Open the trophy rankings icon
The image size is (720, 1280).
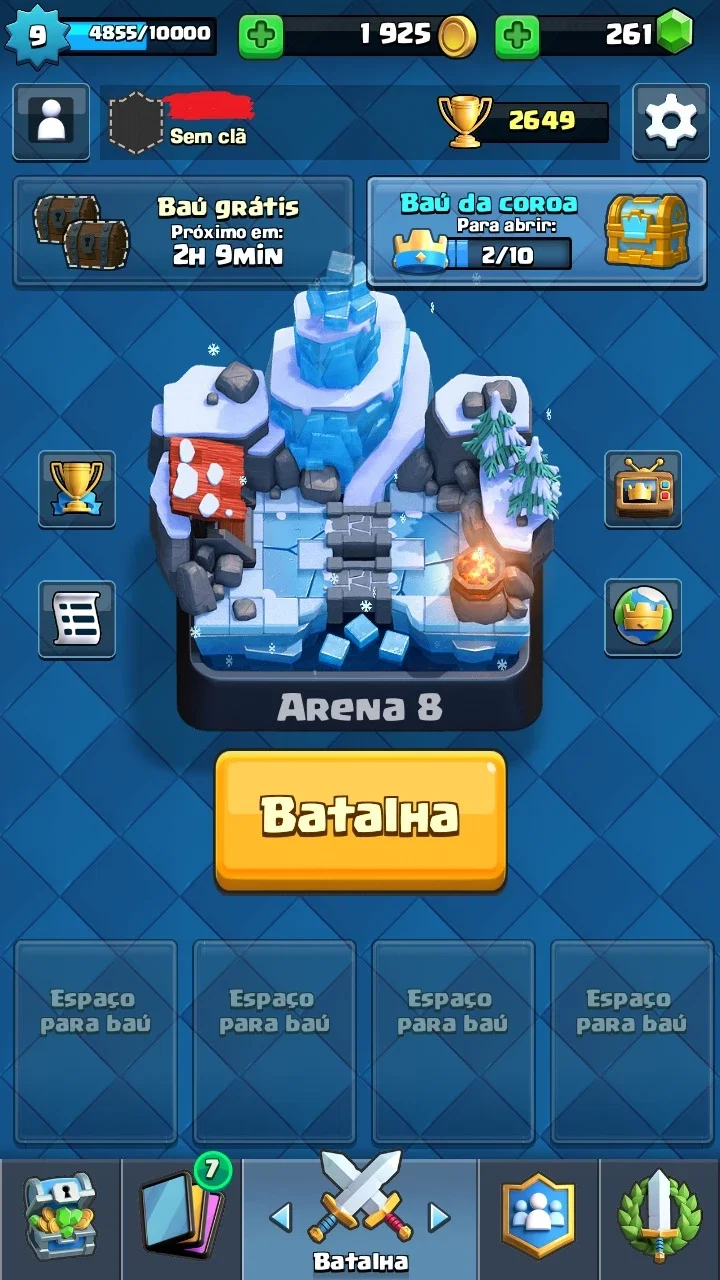click(77, 488)
